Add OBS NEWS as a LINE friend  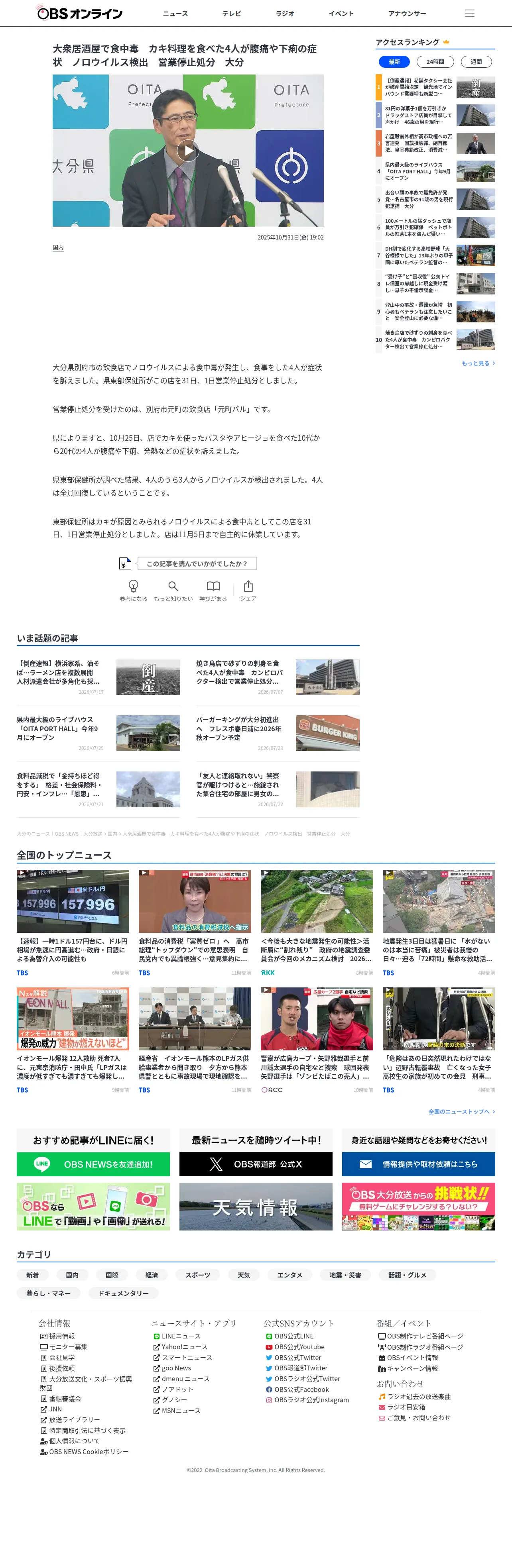point(93,1164)
